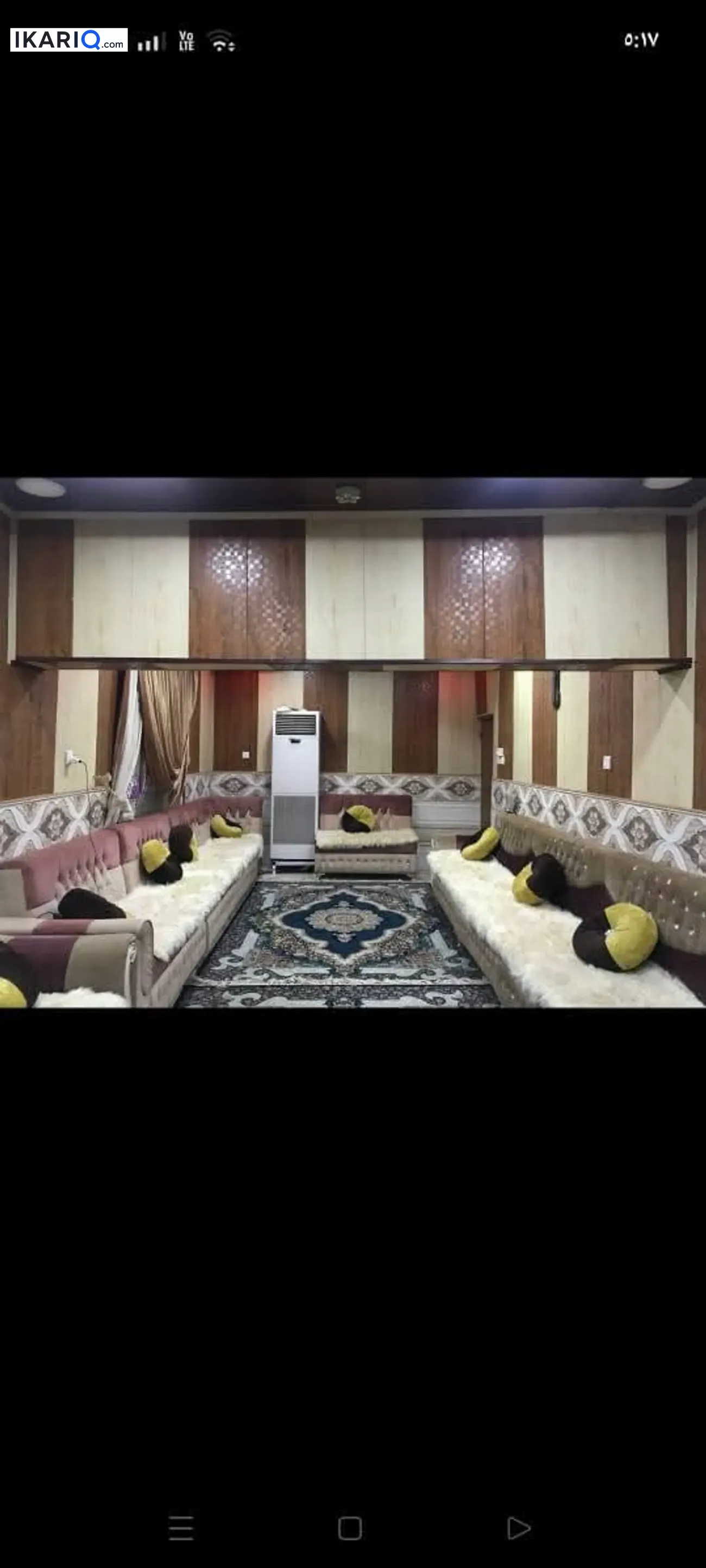Open recent apps from the navigation bar
The image size is (706, 1568).
point(181,1528)
